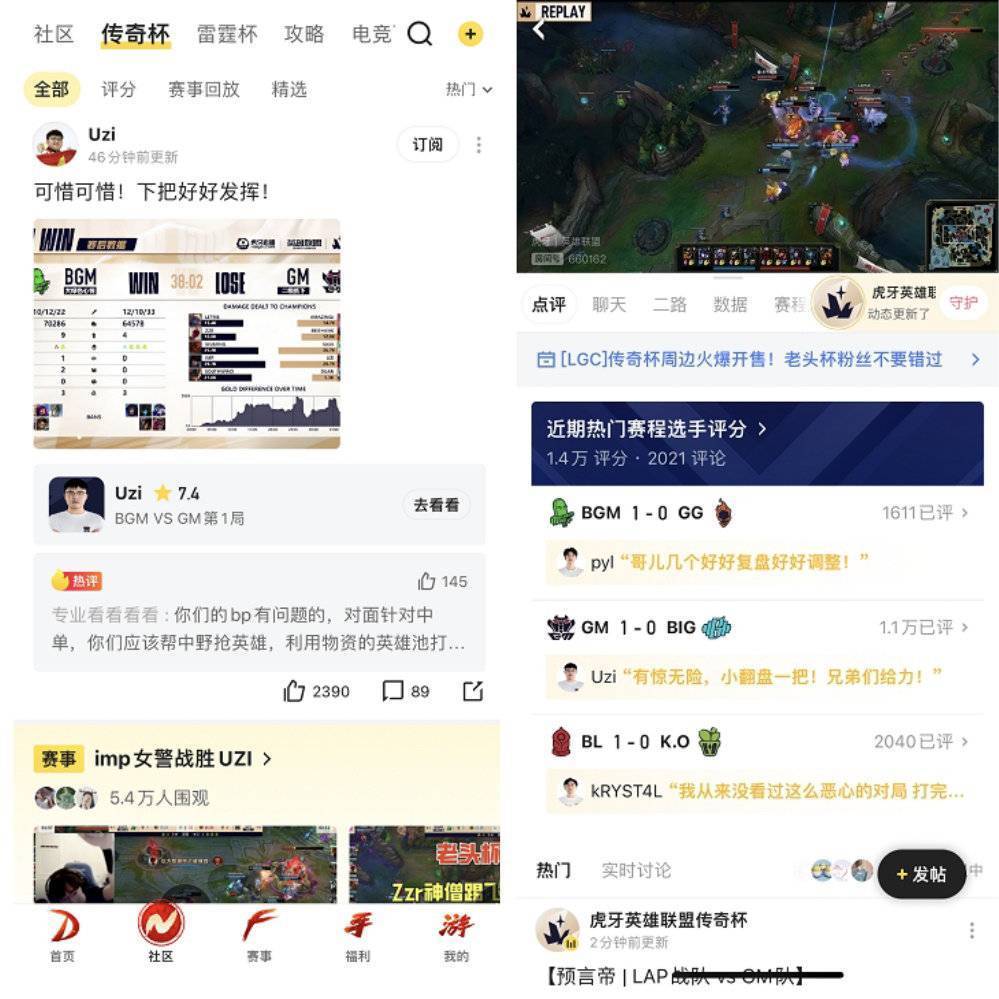999x999 pixels.
Task: Tap the 守护 button
Action: point(963,303)
